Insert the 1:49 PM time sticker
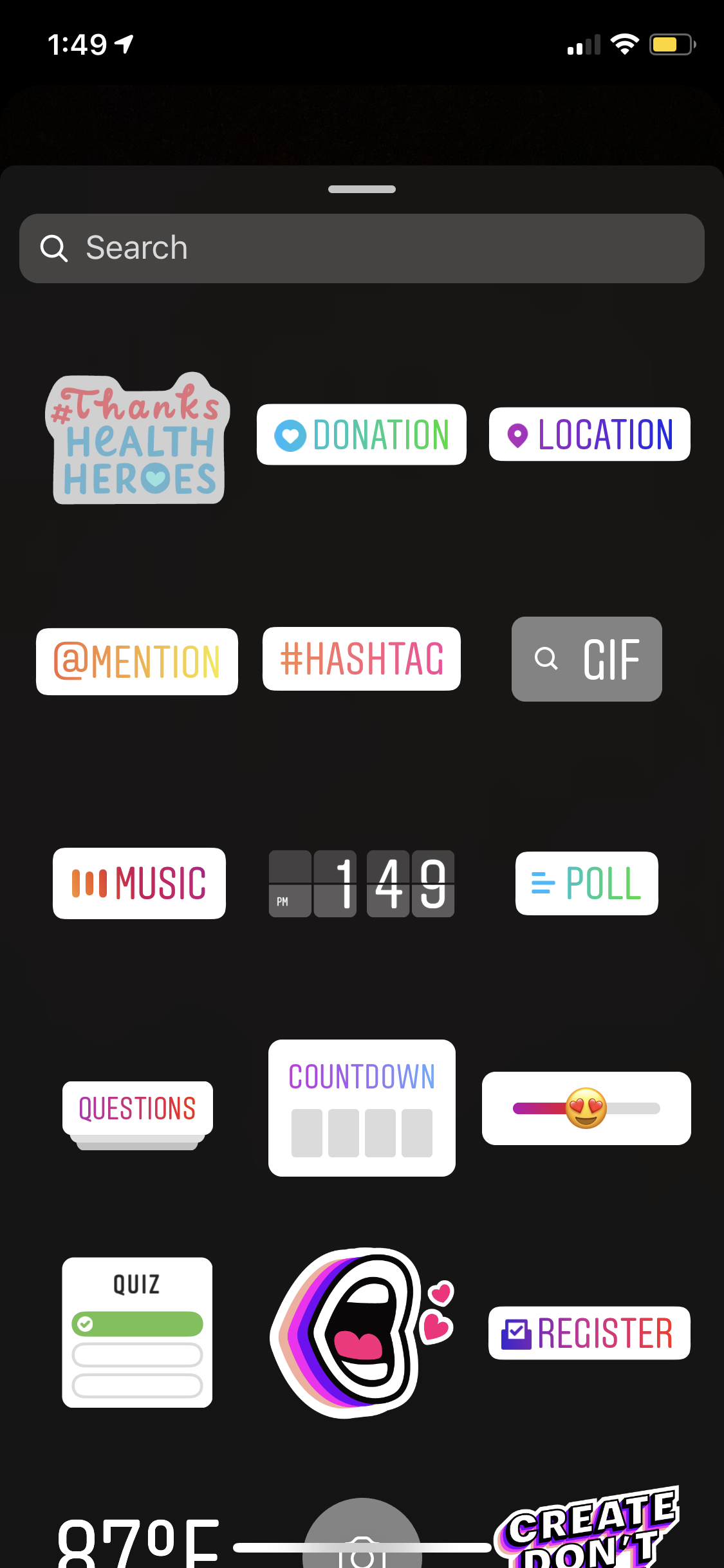The width and height of the screenshot is (724, 1568). pyautogui.click(x=362, y=883)
